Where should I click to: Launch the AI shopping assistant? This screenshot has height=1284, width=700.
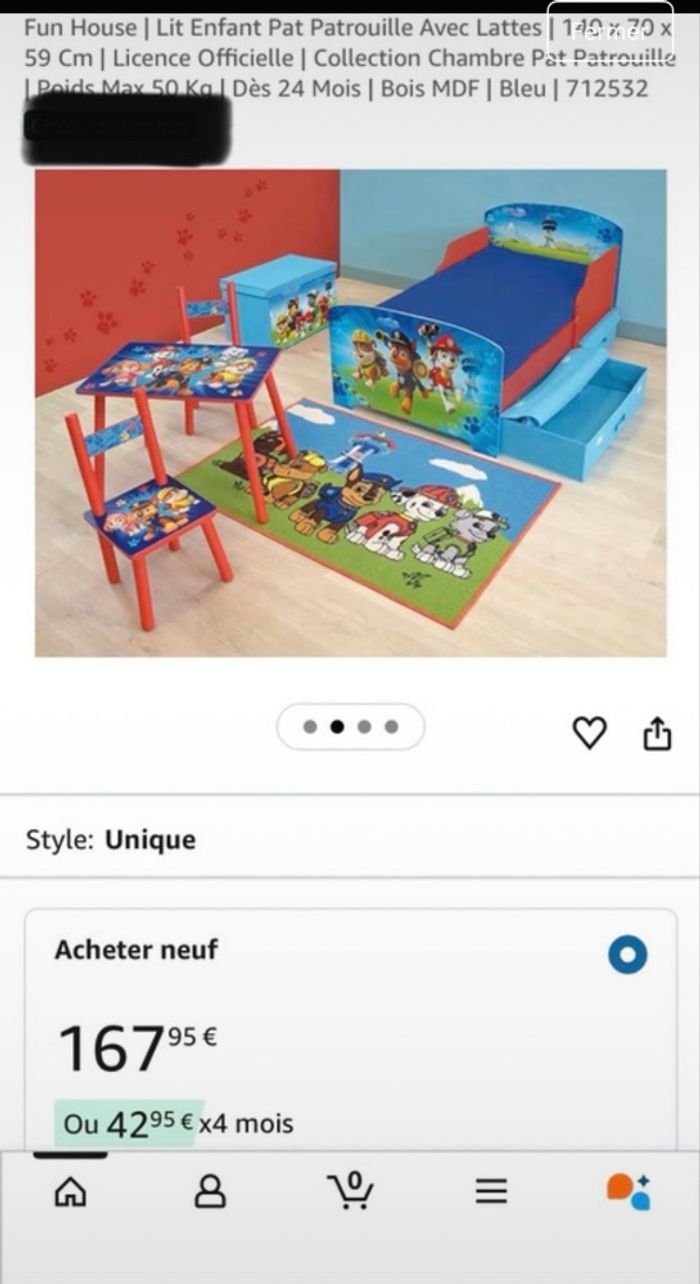[x=629, y=1190]
